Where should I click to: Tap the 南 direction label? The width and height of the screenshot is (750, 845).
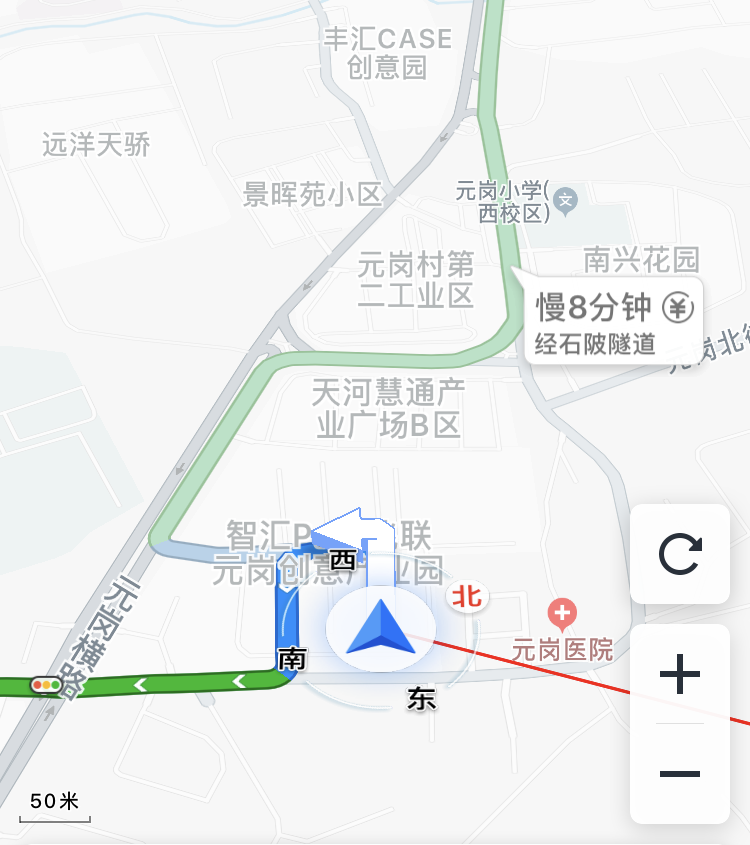click(290, 659)
